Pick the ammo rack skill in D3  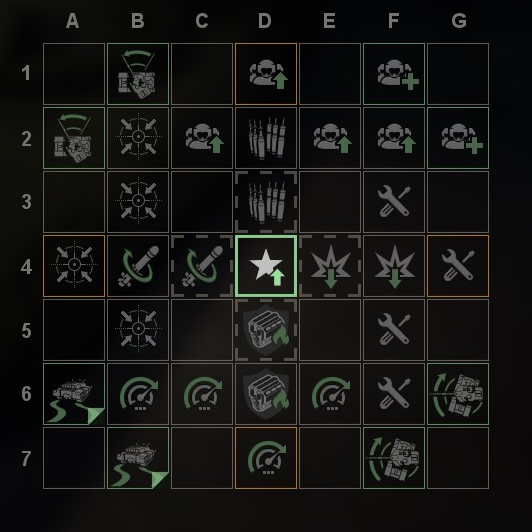pyautogui.click(x=266, y=202)
